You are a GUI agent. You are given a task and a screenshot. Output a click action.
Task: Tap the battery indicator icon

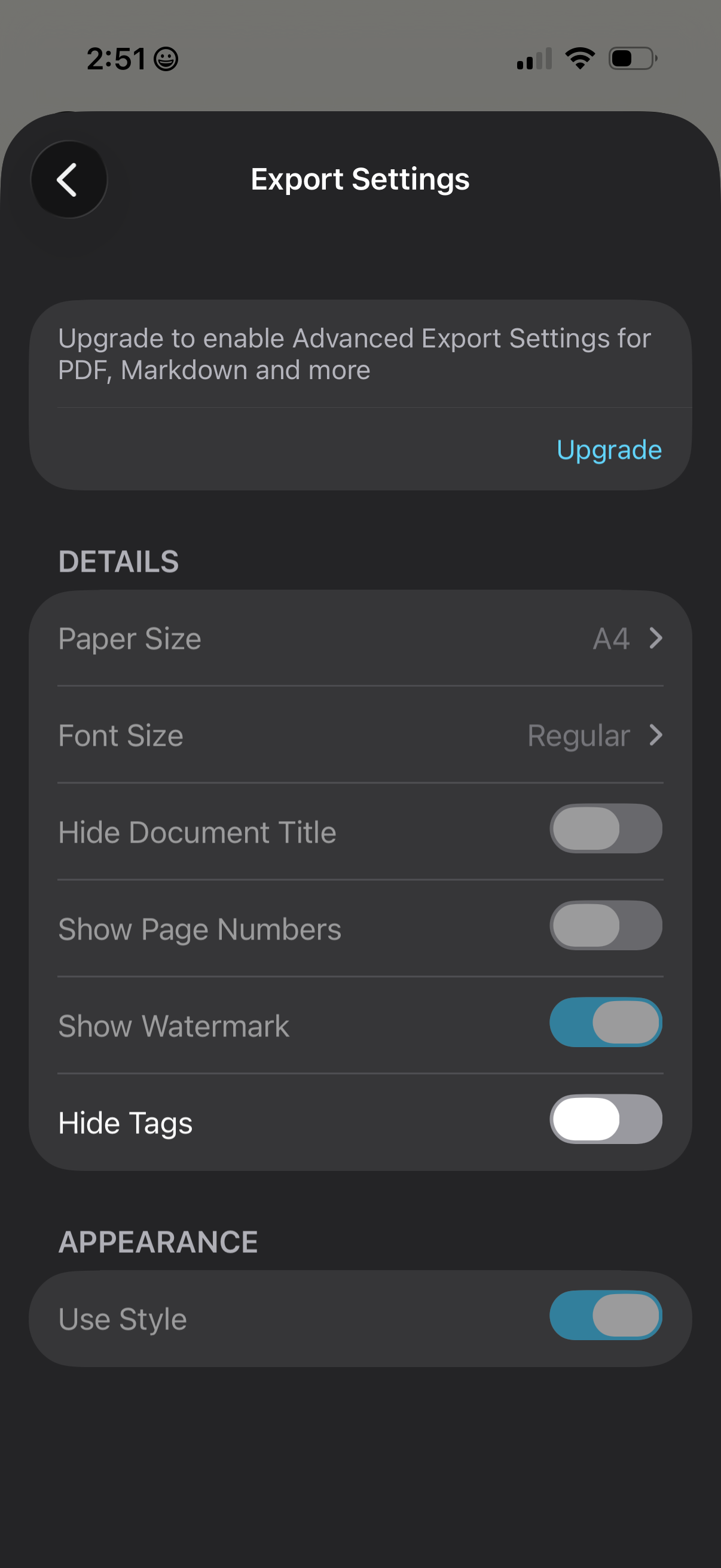coord(631,57)
